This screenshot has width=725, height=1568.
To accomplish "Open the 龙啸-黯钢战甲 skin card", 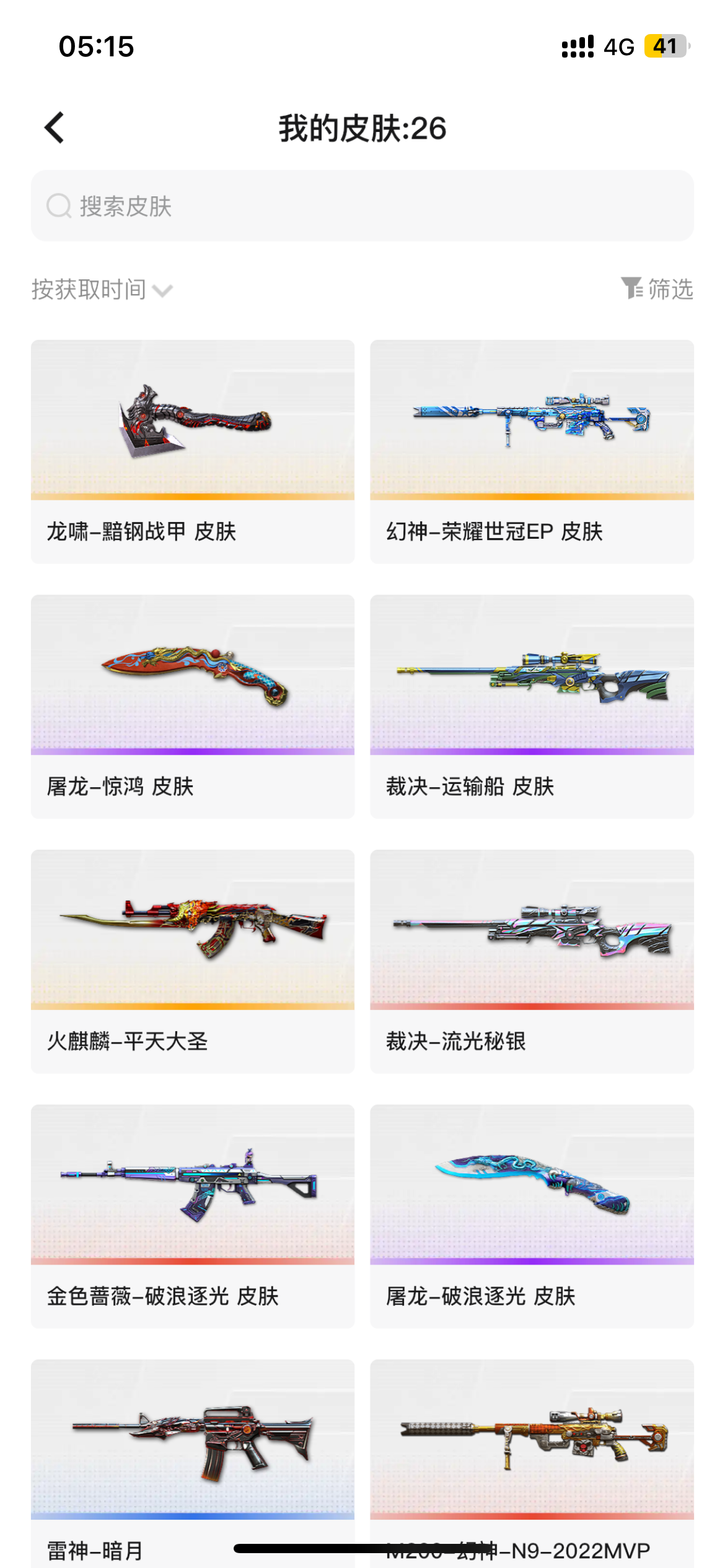I will [x=193, y=451].
